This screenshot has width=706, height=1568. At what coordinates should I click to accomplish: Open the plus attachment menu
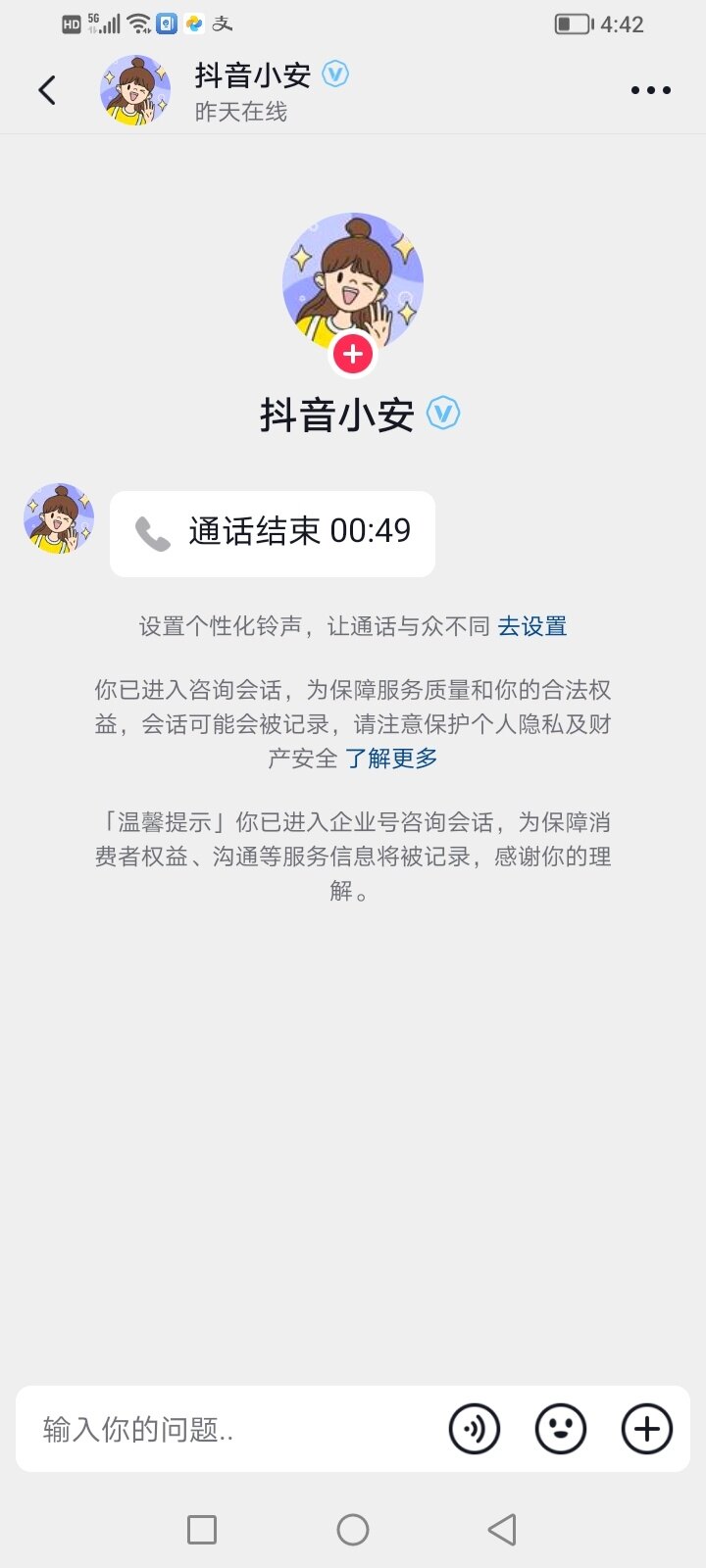647,1429
